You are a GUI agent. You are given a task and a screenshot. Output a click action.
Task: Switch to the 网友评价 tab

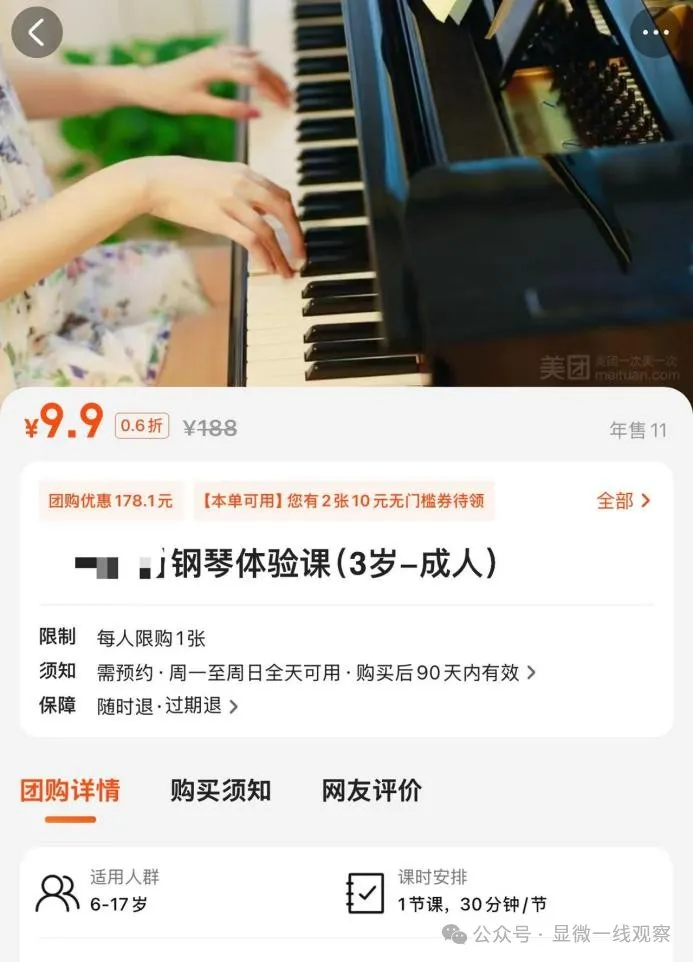tap(371, 791)
